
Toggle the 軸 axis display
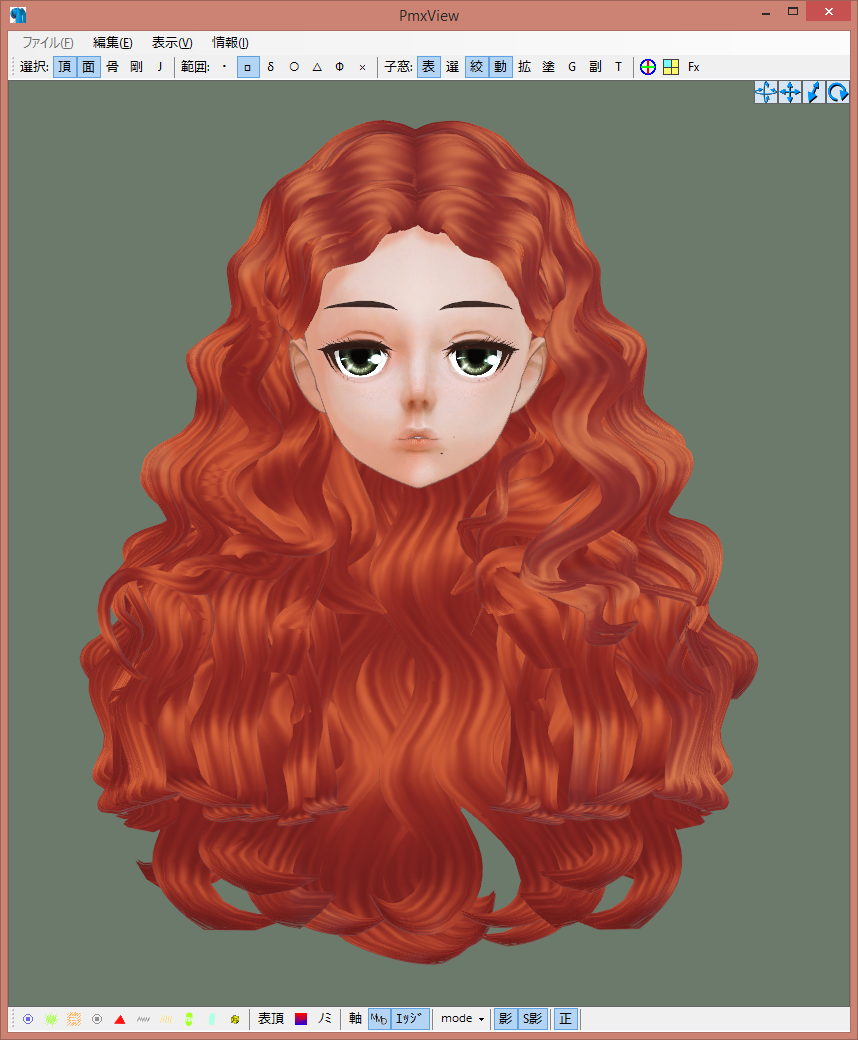coord(355,1019)
